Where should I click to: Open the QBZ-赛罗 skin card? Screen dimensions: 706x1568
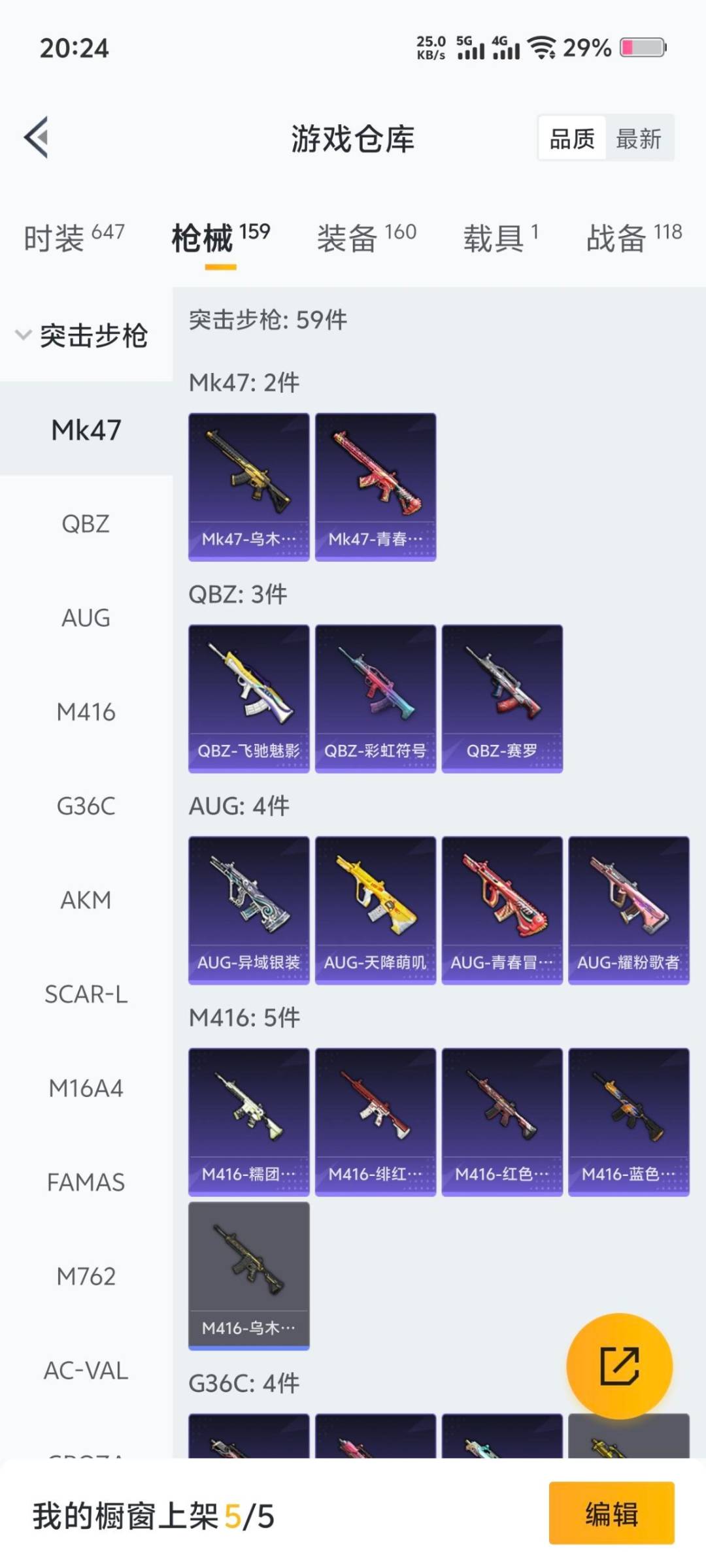(502, 698)
